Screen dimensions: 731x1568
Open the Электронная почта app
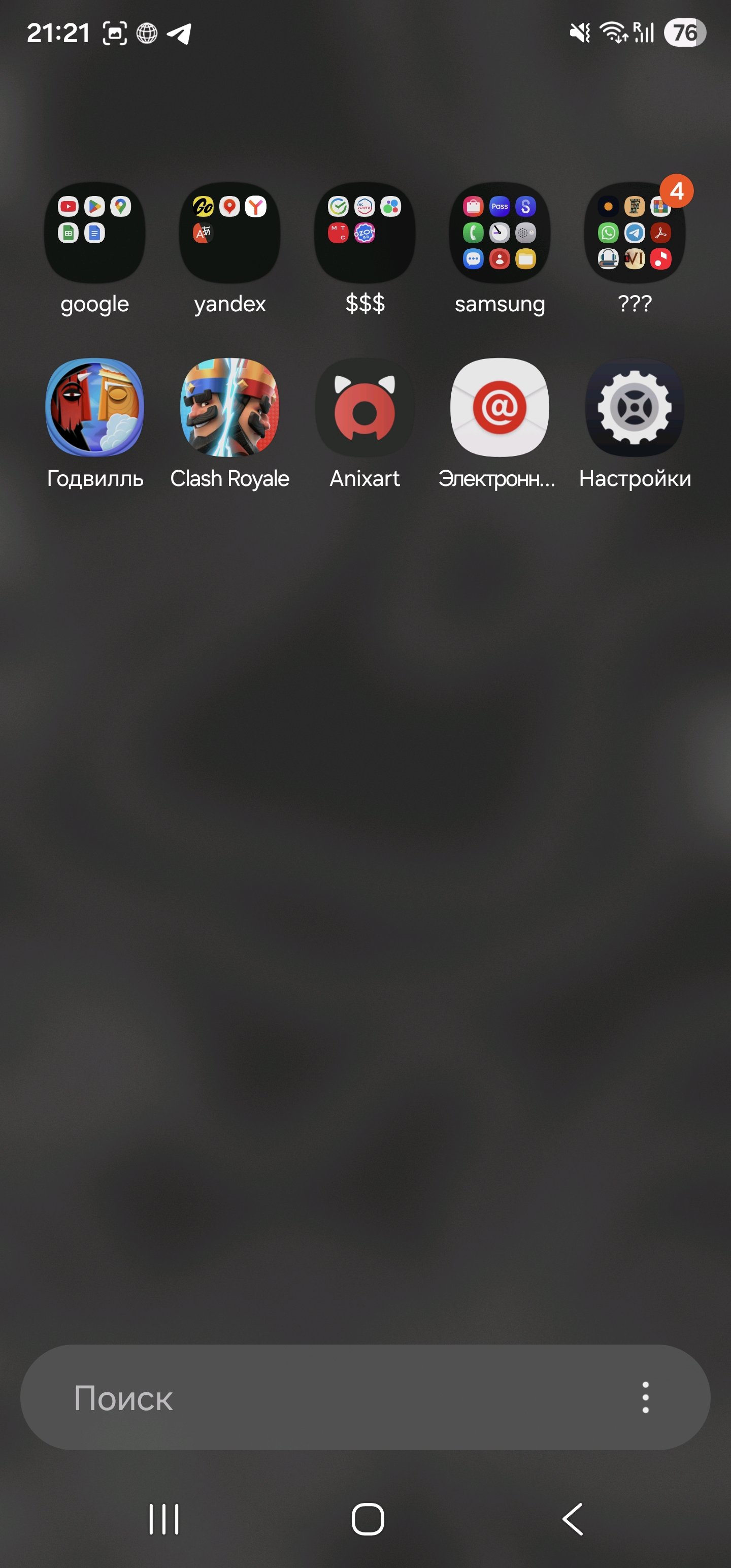pyautogui.click(x=500, y=407)
